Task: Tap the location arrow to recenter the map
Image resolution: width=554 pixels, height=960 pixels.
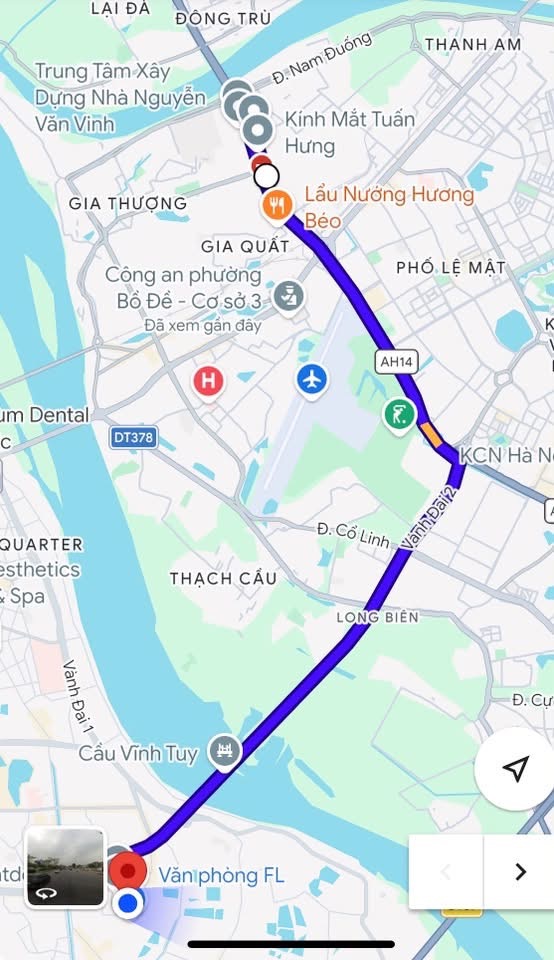Action: (515, 768)
